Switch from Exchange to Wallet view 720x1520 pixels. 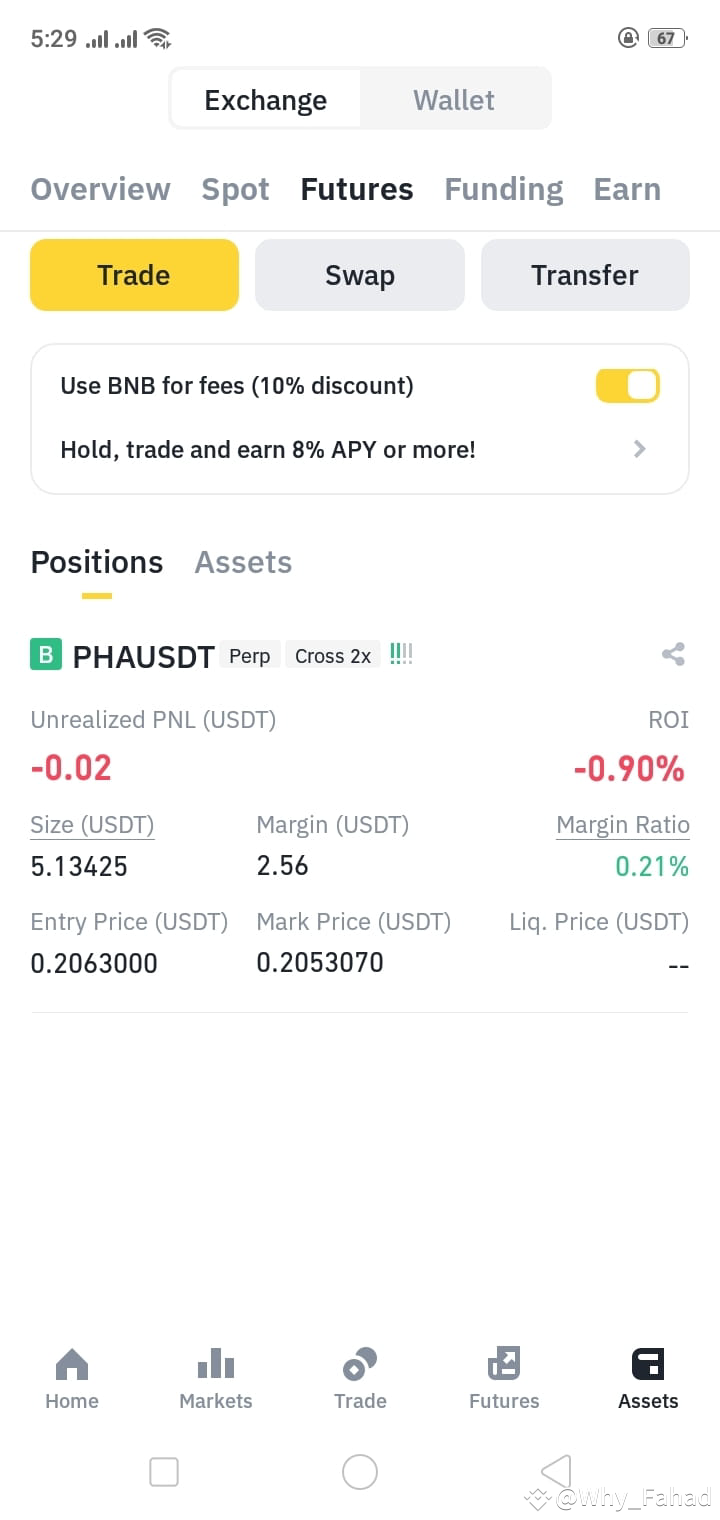tap(453, 99)
